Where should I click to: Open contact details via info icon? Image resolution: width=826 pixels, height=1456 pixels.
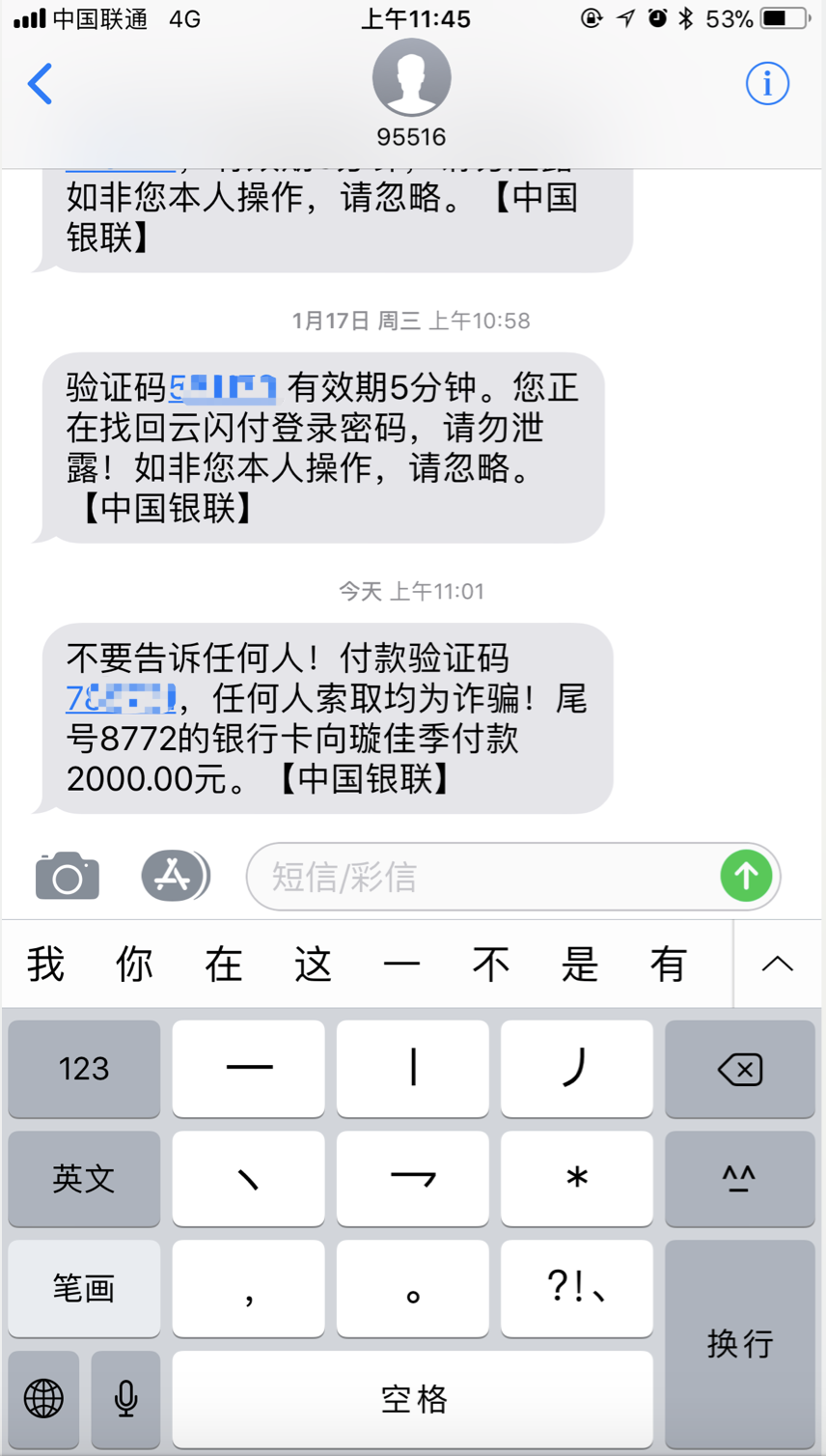coord(767,84)
